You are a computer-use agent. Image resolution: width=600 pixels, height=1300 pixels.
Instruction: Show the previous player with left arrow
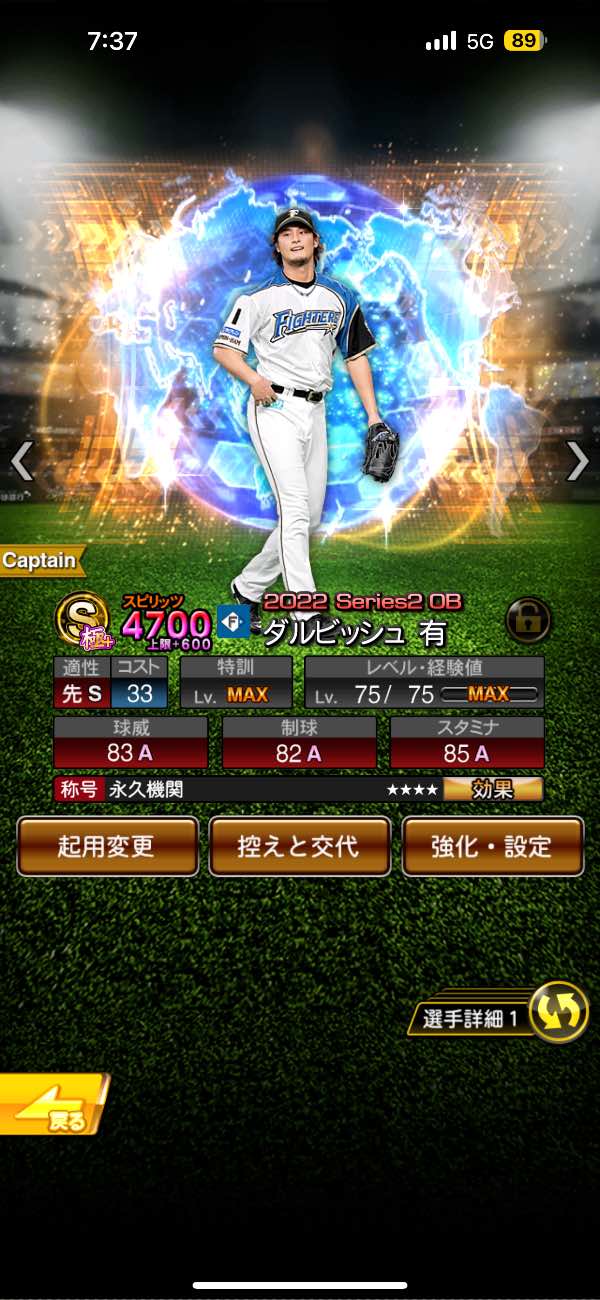point(22,461)
